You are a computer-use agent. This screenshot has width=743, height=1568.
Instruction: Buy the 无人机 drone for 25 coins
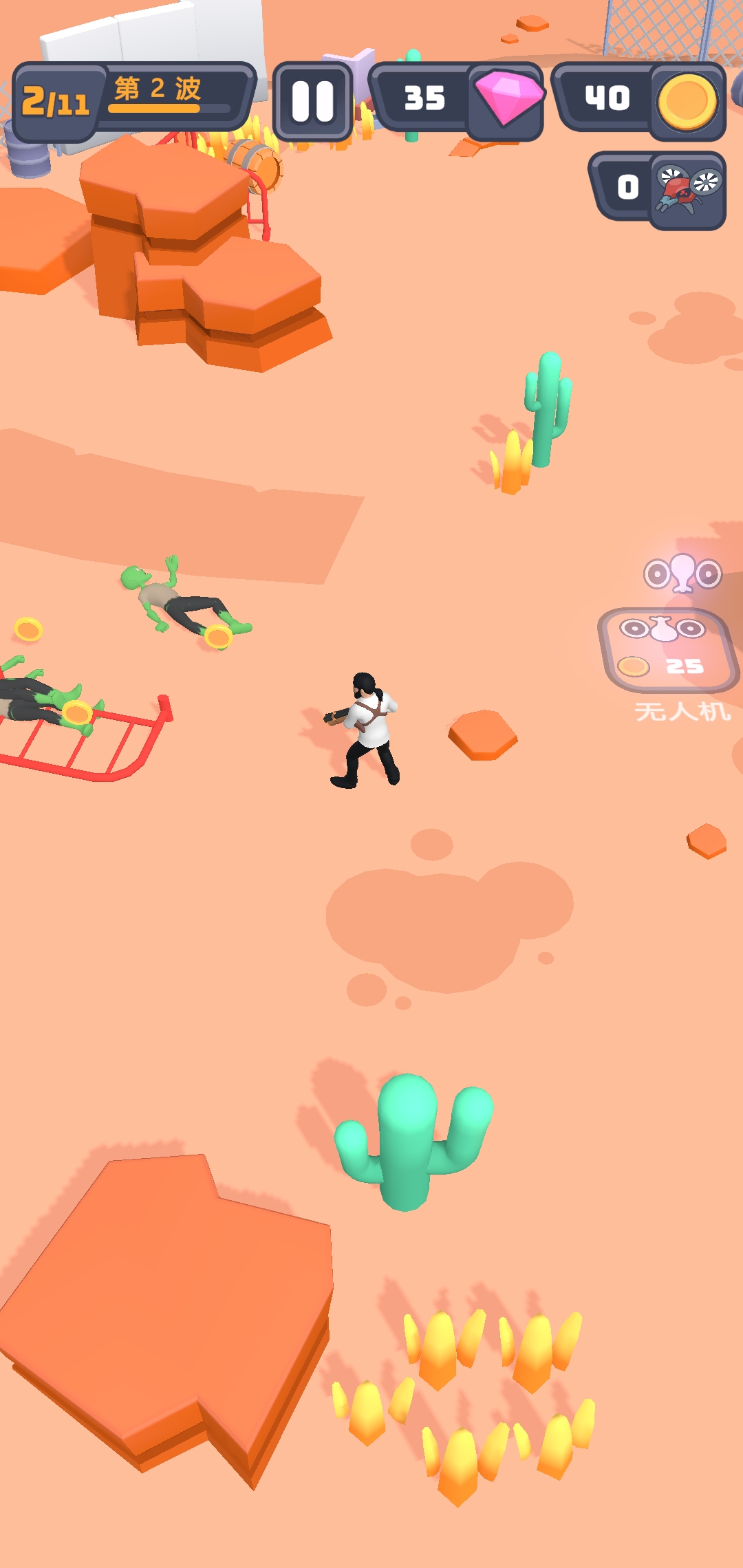[666, 650]
